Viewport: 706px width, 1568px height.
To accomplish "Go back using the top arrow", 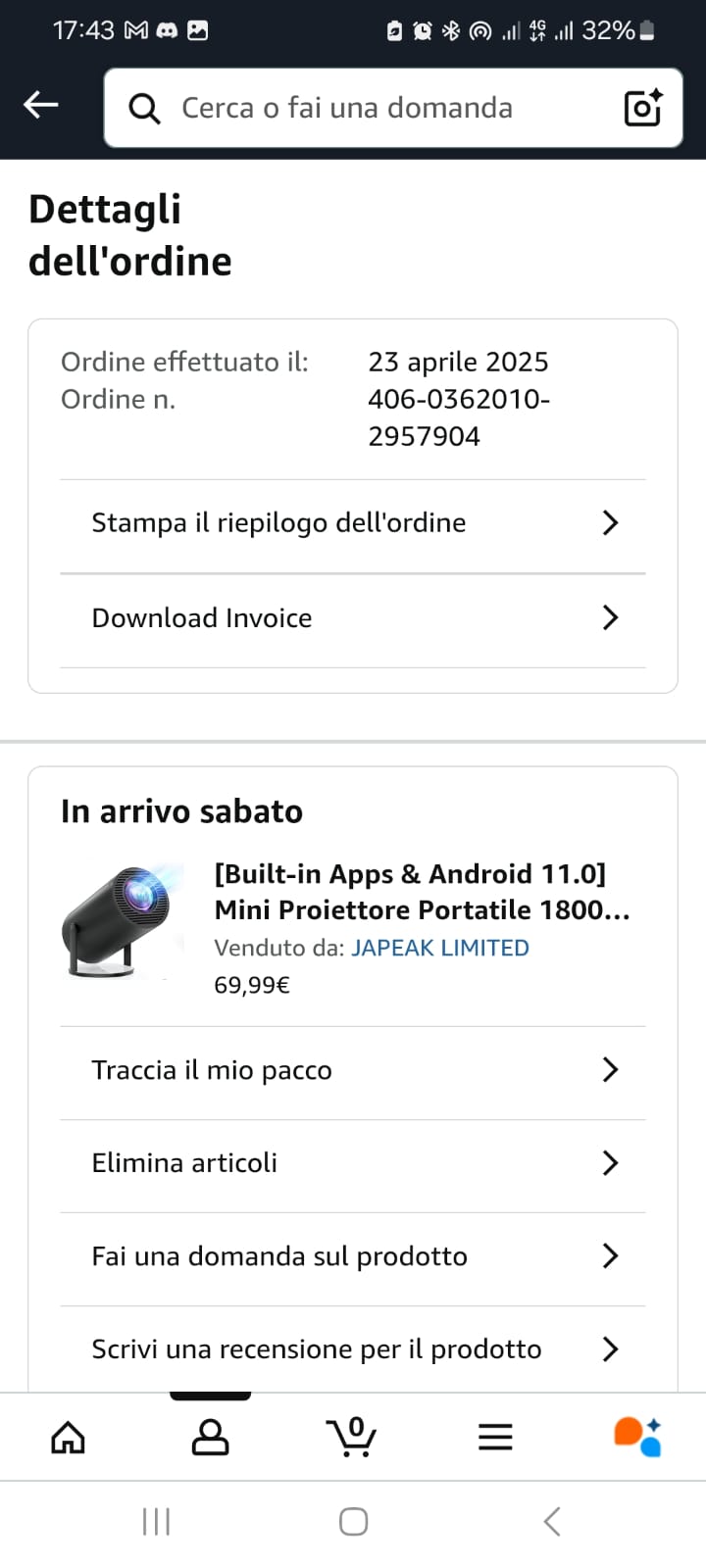I will (x=41, y=105).
